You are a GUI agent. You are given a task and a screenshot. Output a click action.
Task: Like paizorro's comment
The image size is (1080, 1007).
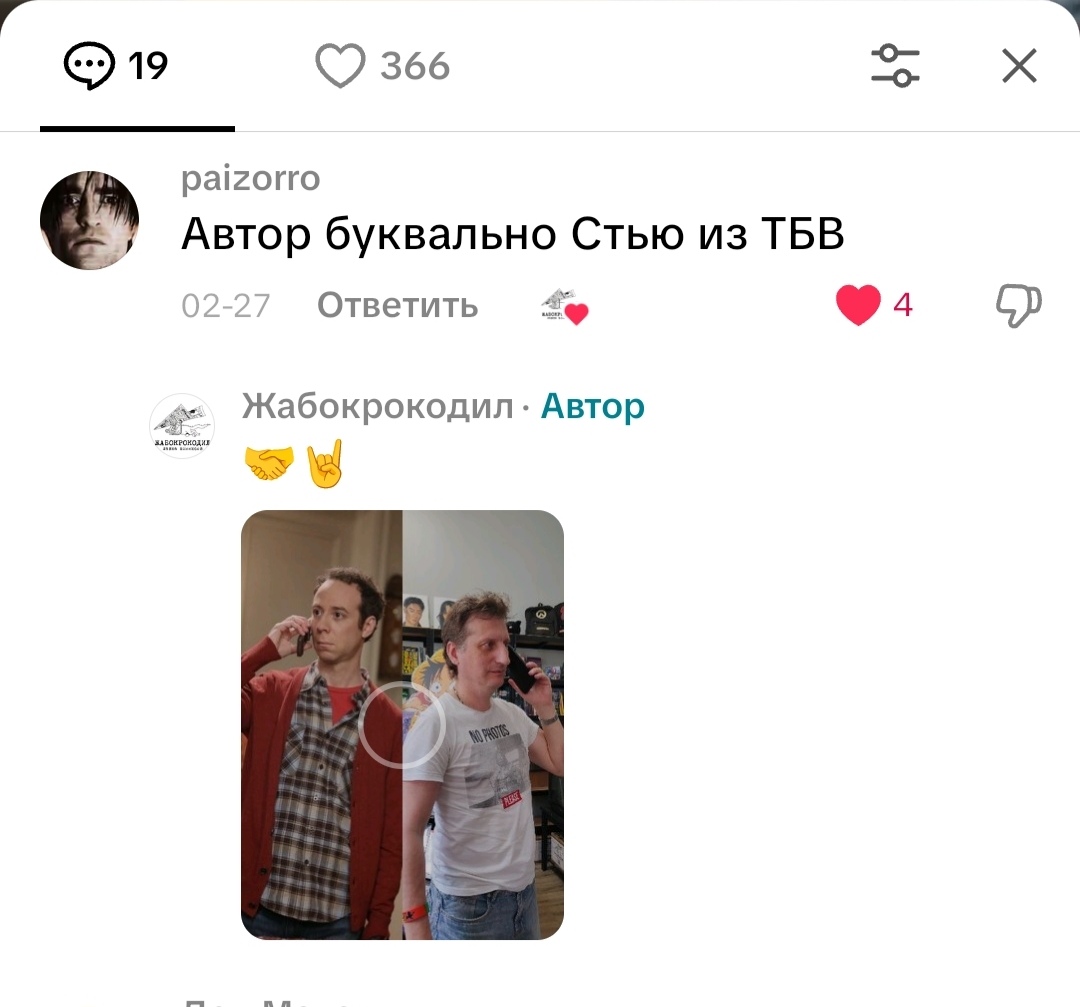click(x=858, y=305)
